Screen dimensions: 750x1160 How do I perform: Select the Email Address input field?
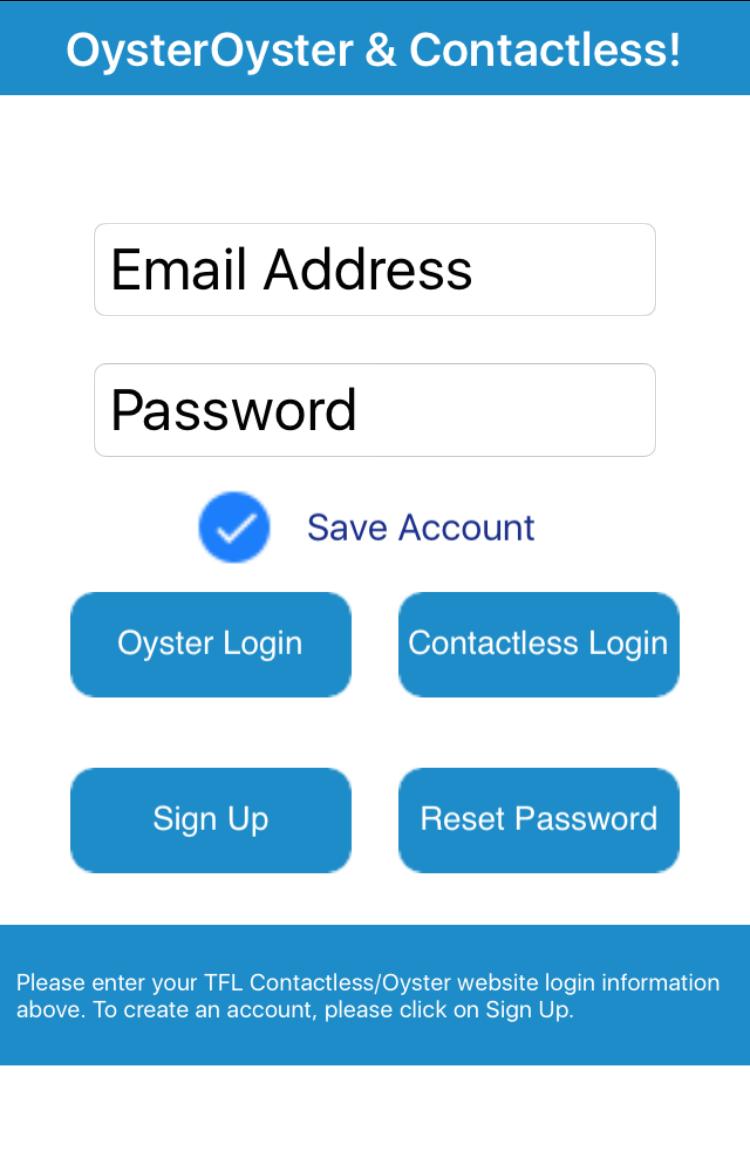pos(374,269)
